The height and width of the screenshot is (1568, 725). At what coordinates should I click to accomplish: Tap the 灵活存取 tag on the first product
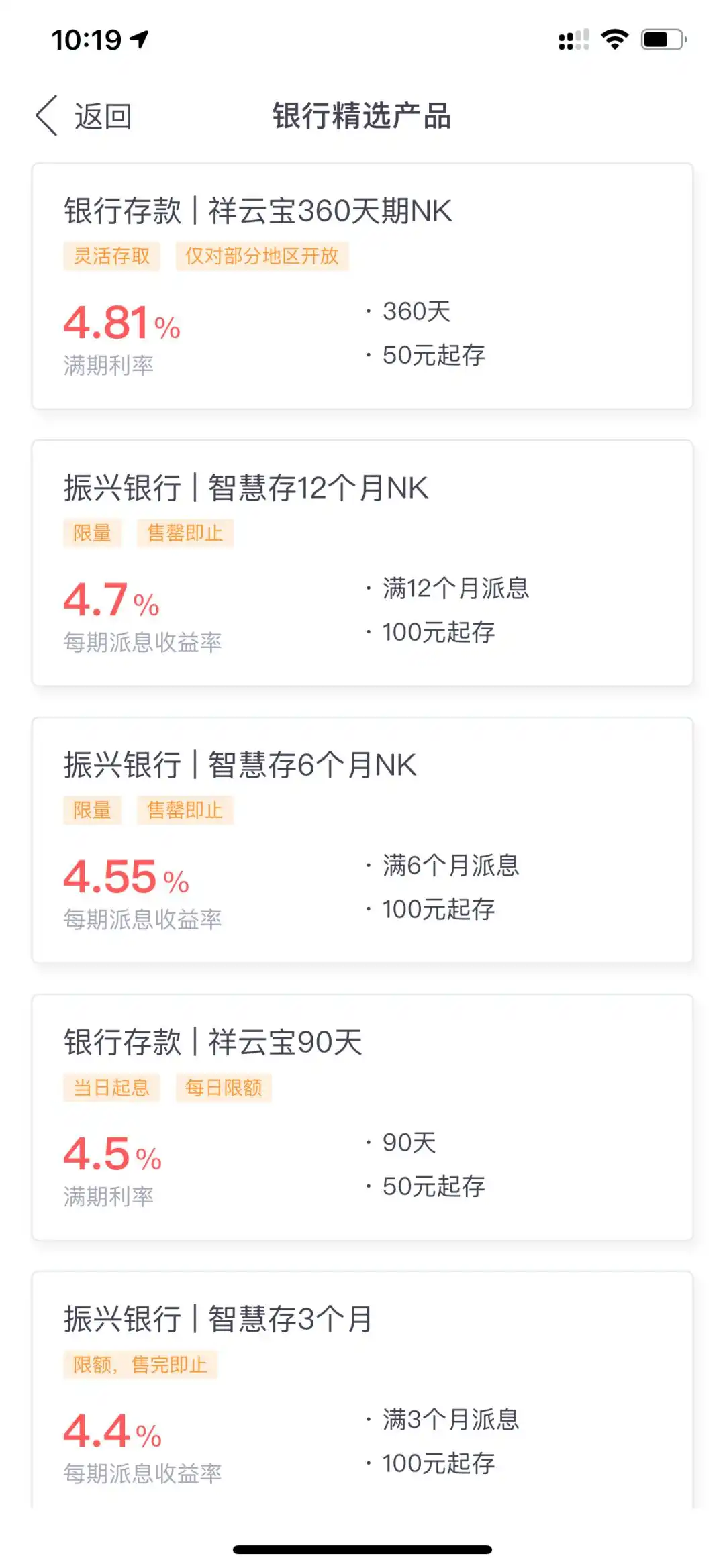[x=111, y=256]
